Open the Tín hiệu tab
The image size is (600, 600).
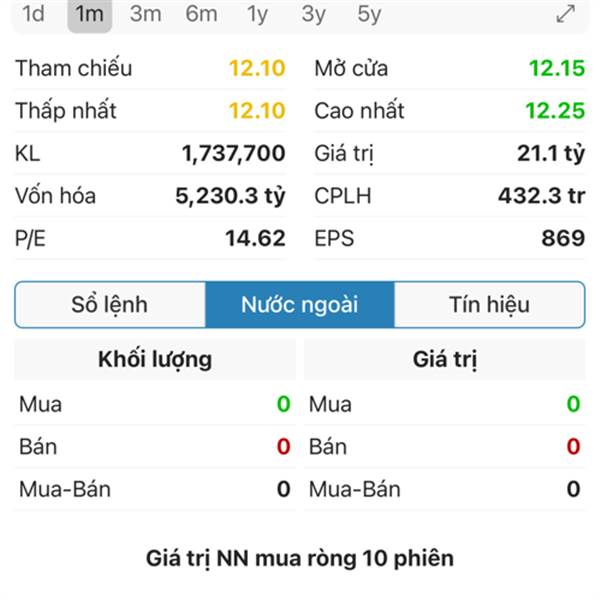[x=489, y=305]
